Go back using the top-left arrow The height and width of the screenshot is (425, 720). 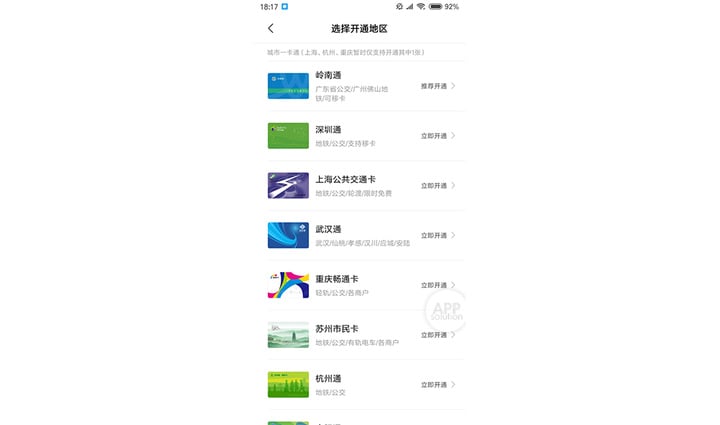point(271,29)
